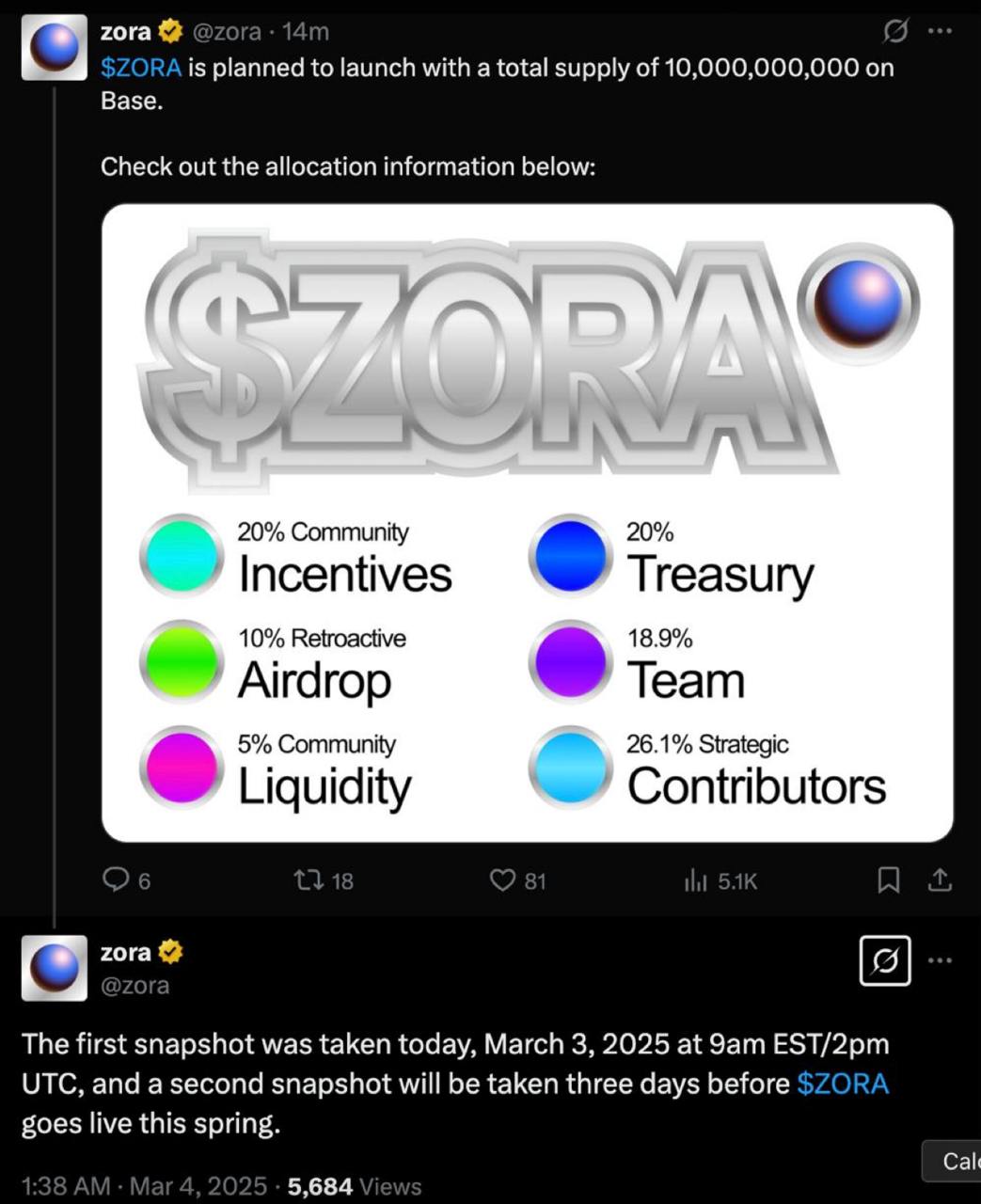
Task: Tap the Grok icon on the first zora post
Action: [895, 31]
